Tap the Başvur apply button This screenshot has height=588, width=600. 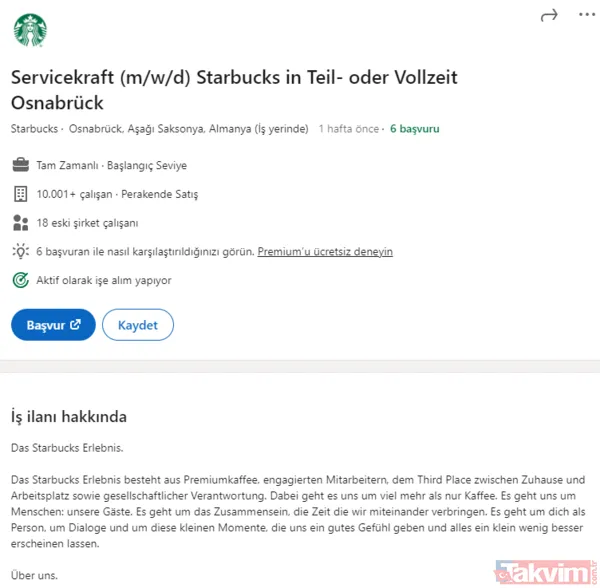53,325
